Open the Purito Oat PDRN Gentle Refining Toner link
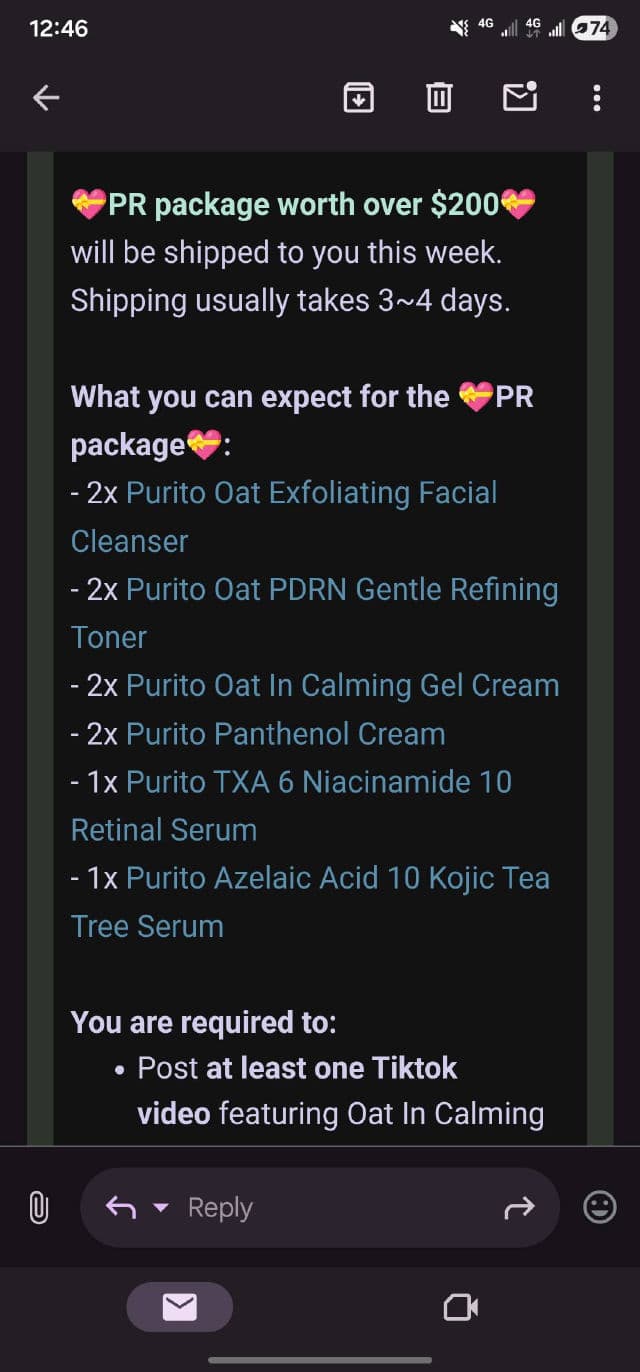Image resolution: width=640 pixels, height=1372 pixels. (x=341, y=589)
